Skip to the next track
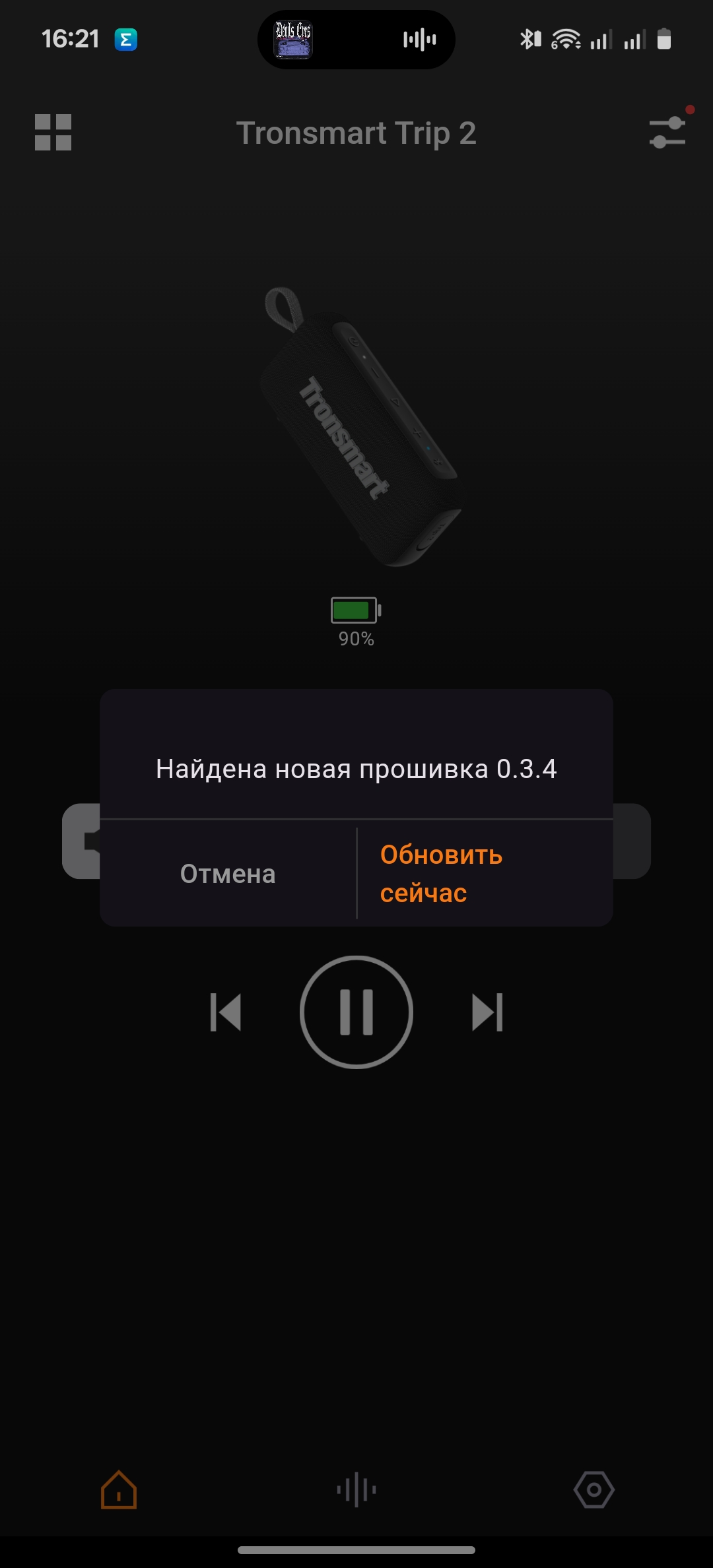Viewport: 713px width, 1568px height. point(487,1012)
